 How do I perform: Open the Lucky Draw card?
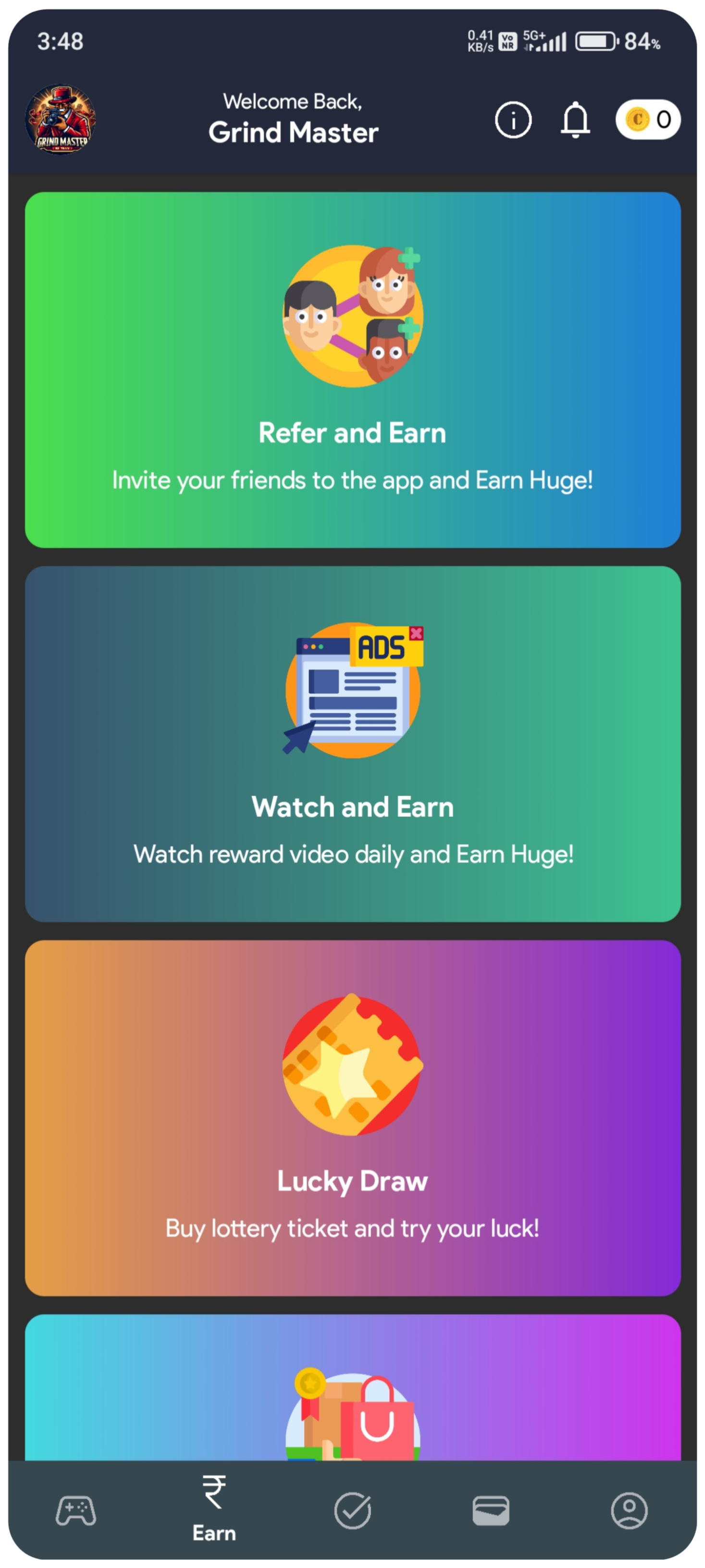(x=353, y=1117)
